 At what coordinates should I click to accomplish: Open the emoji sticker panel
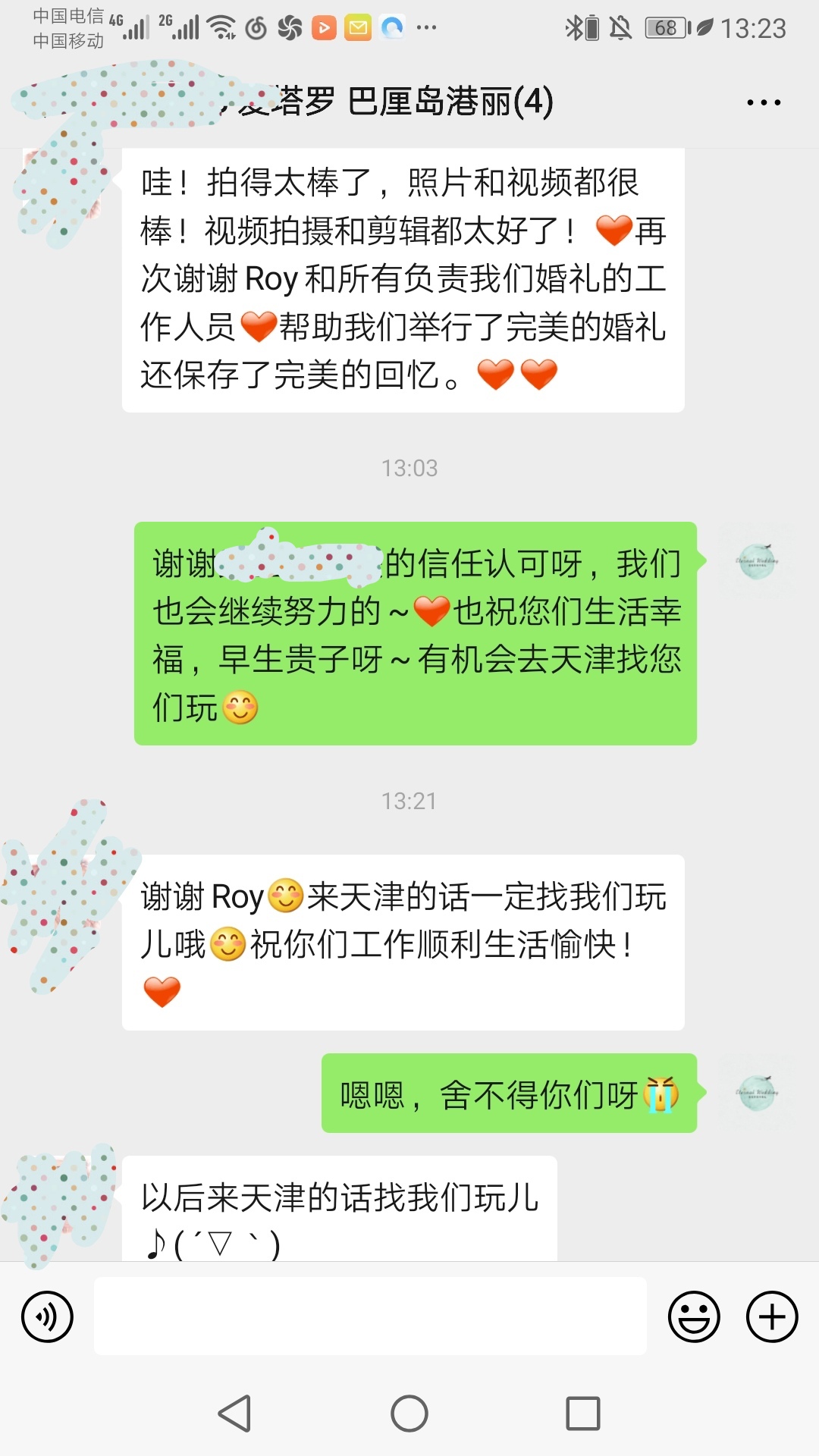(693, 1316)
